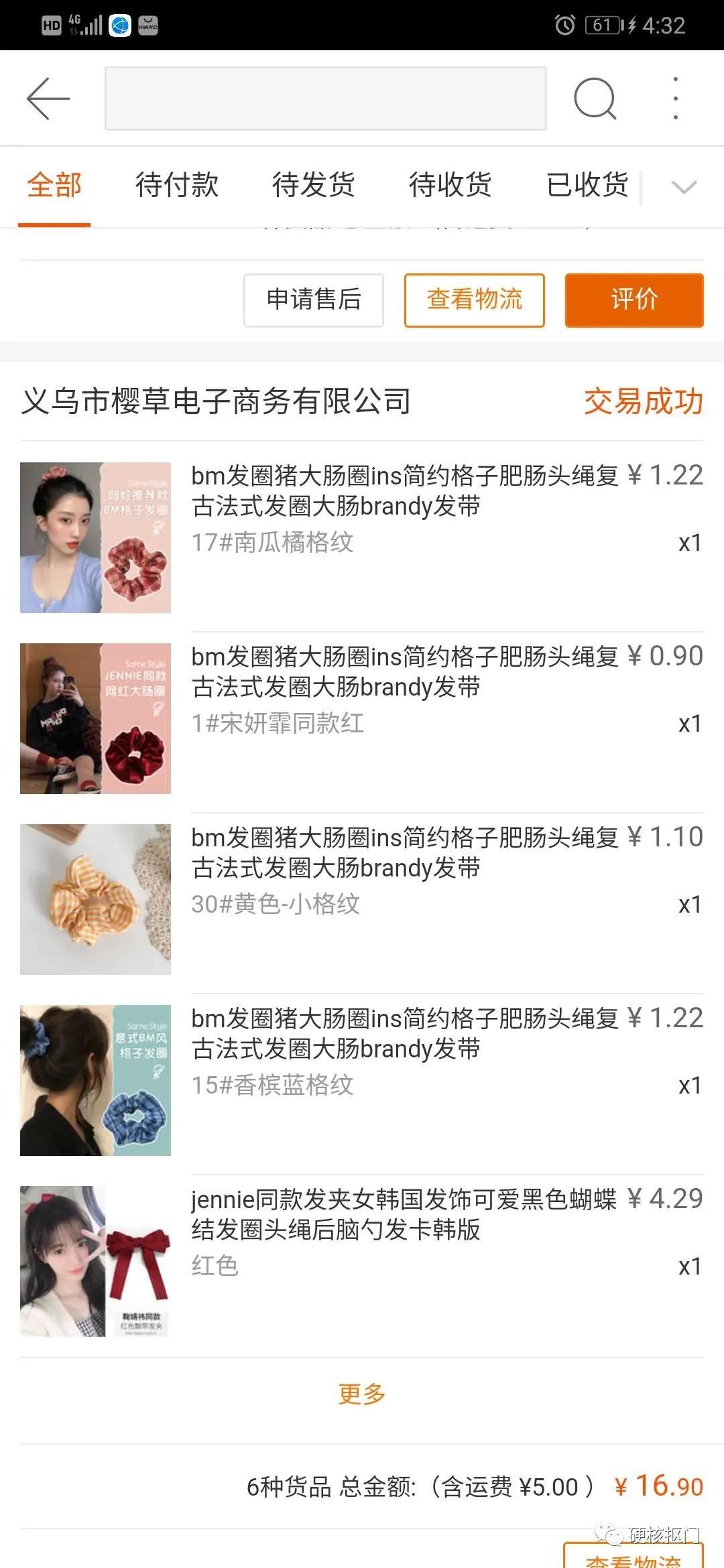Tap the order search input field
Screen dimensions: 724x1568
pyautogui.click(x=326, y=99)
